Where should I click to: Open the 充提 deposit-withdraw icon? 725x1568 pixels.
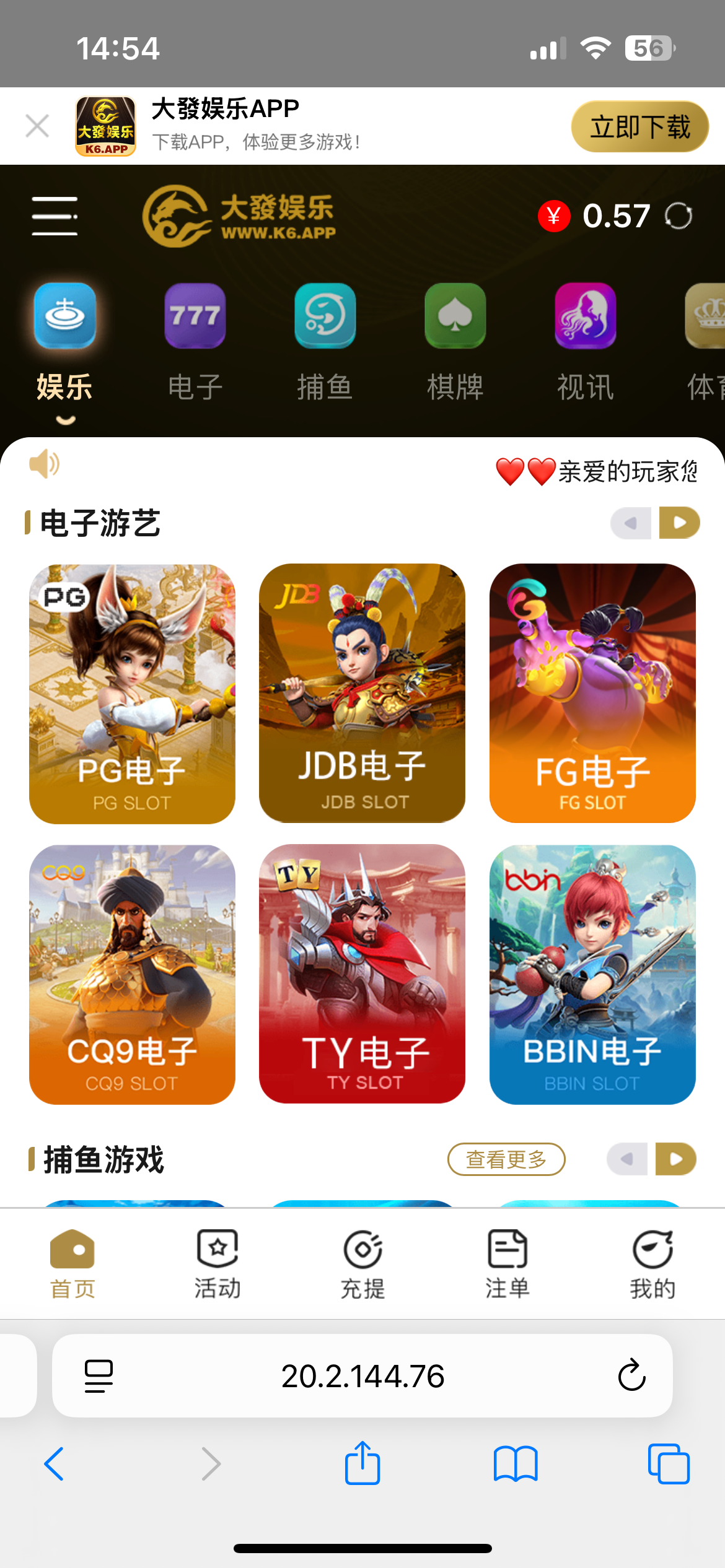[x=362, y=1260]
